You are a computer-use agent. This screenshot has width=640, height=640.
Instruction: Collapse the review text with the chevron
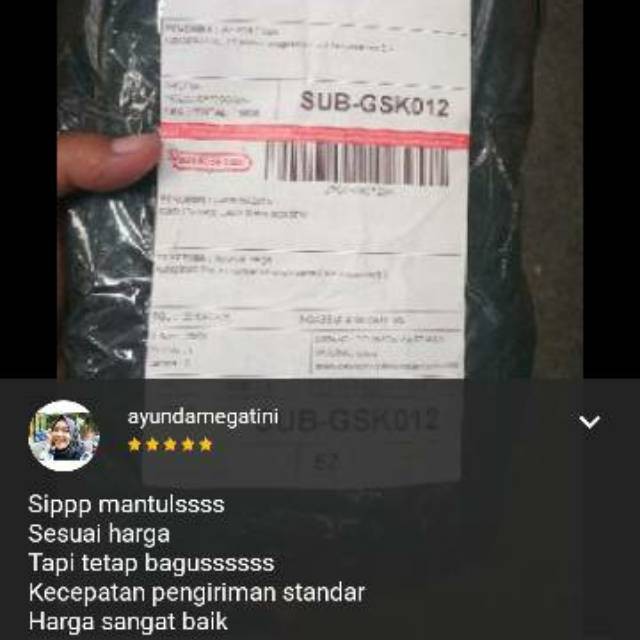click(x=590, y=422)
